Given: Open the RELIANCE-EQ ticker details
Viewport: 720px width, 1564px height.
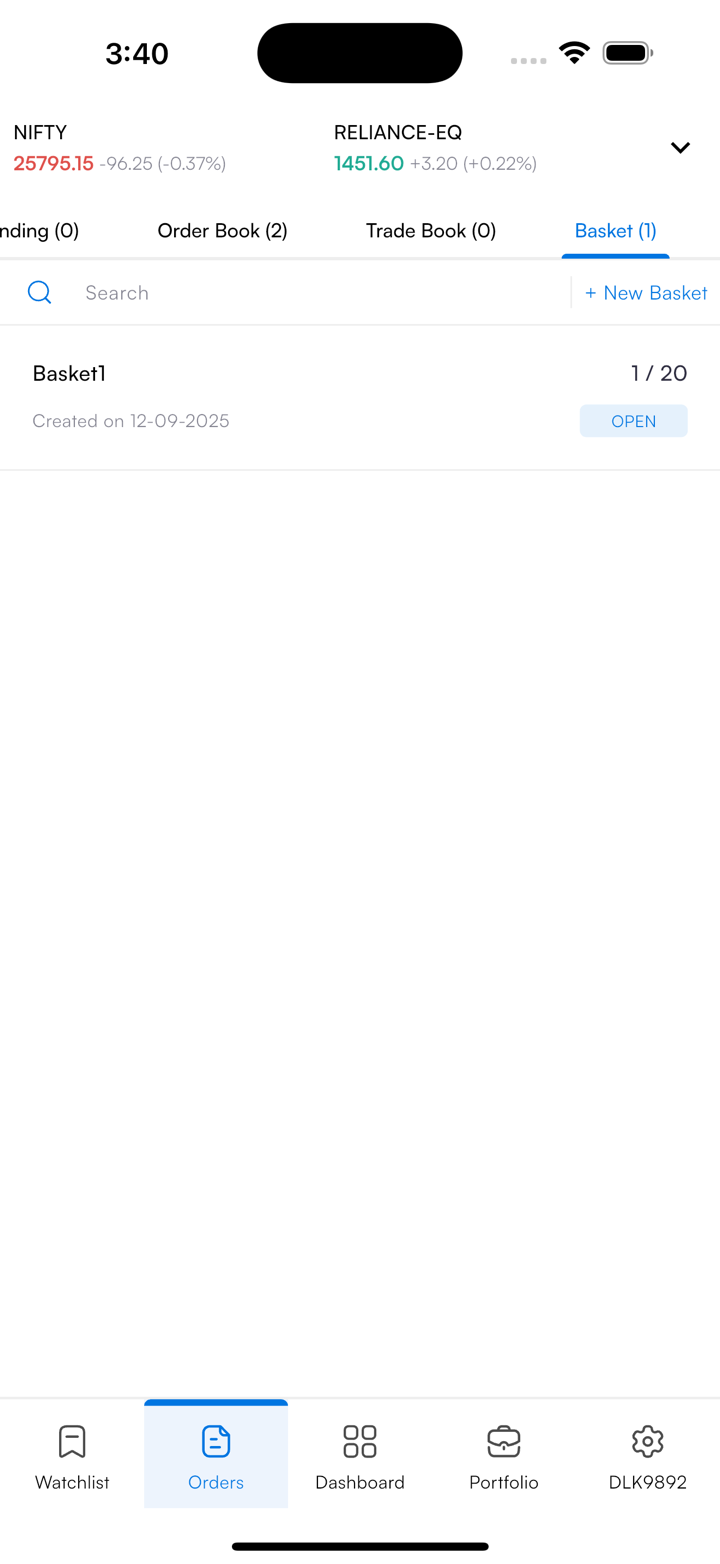Looking at the screenshot, I should pos(398,132).
